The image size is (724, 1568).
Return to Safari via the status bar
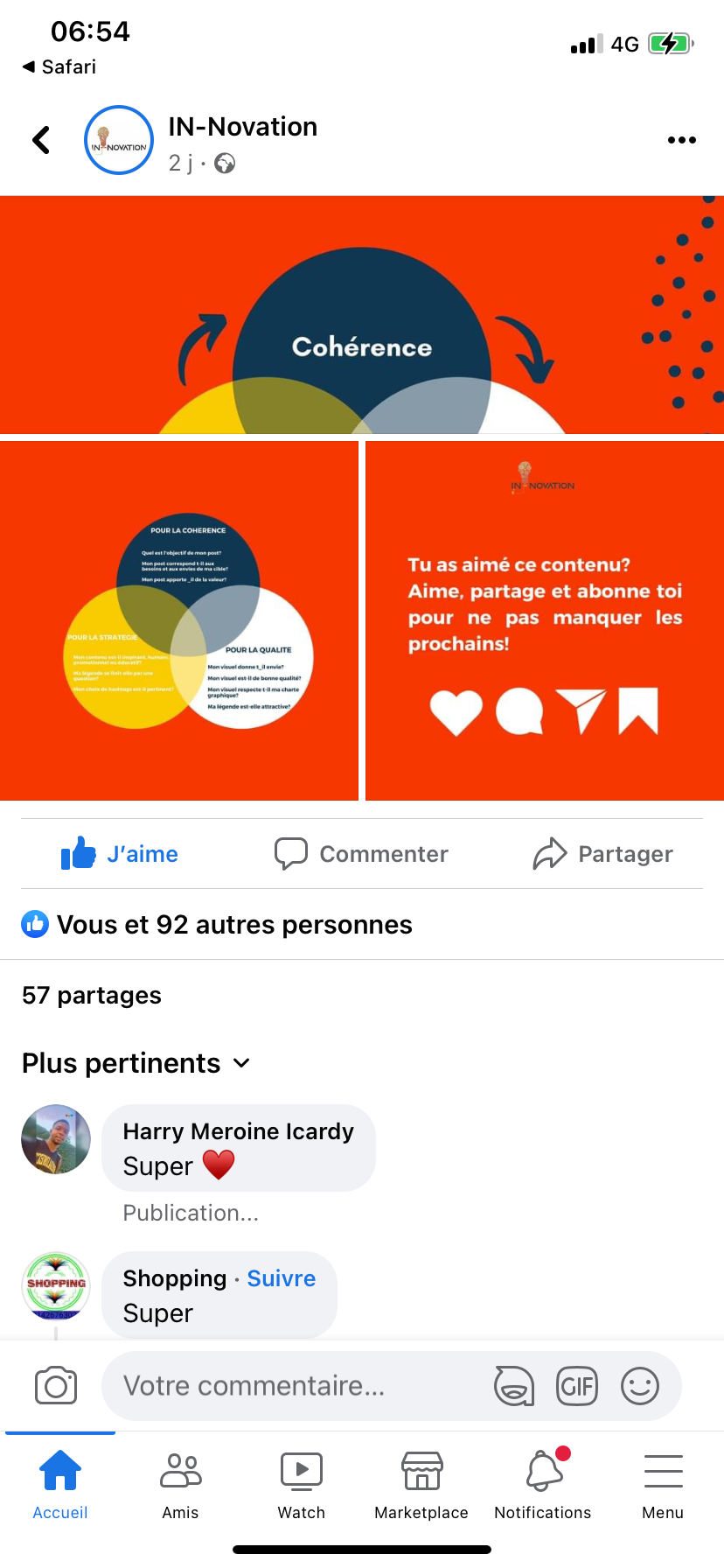click(59, 67)
